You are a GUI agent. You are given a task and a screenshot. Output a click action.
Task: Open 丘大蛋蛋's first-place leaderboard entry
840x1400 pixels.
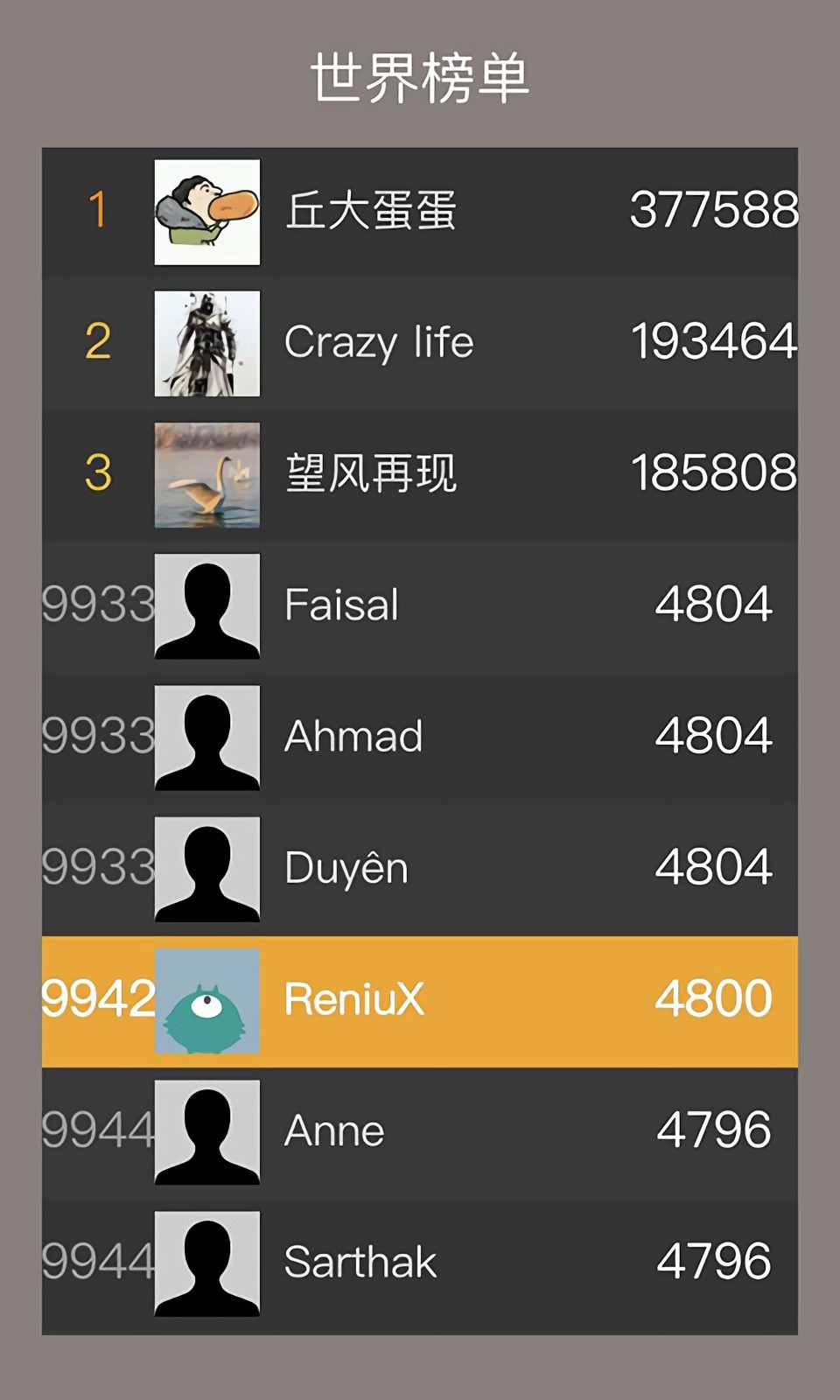coord(420,212)
